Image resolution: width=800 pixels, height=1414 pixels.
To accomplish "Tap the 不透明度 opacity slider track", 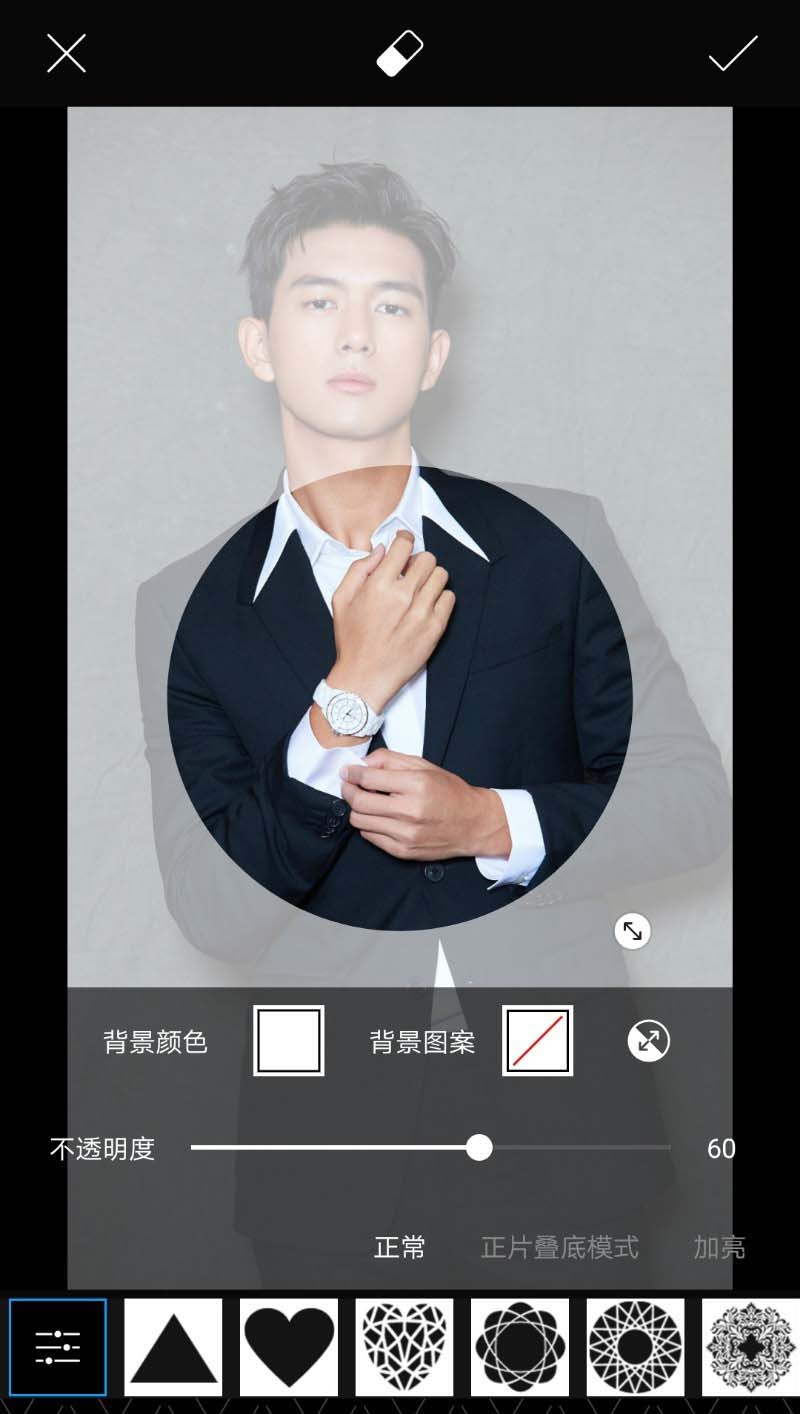I will pyautogui.click(x=430, y=1148).
